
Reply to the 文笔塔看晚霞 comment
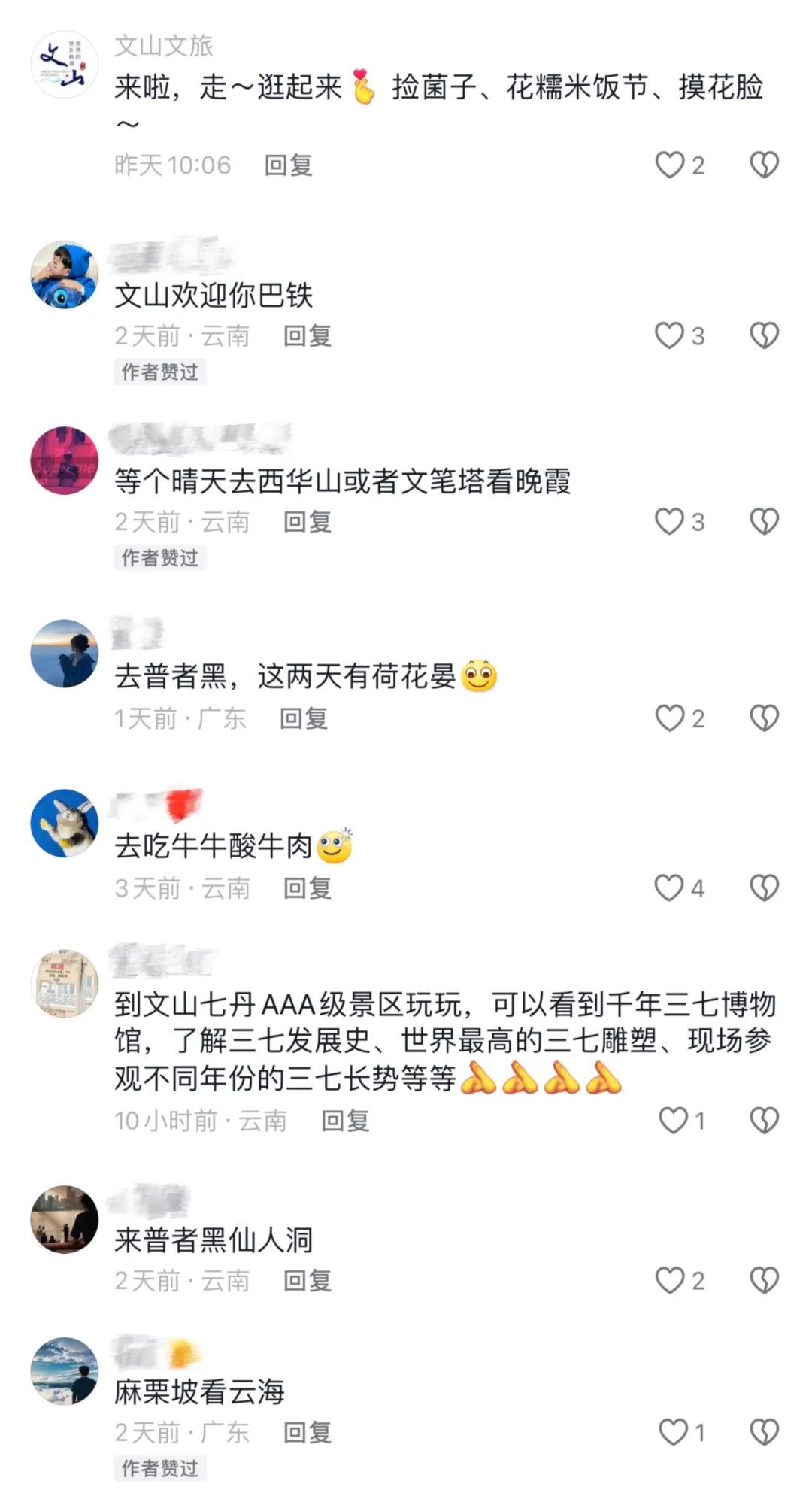[x=307, y=522]
